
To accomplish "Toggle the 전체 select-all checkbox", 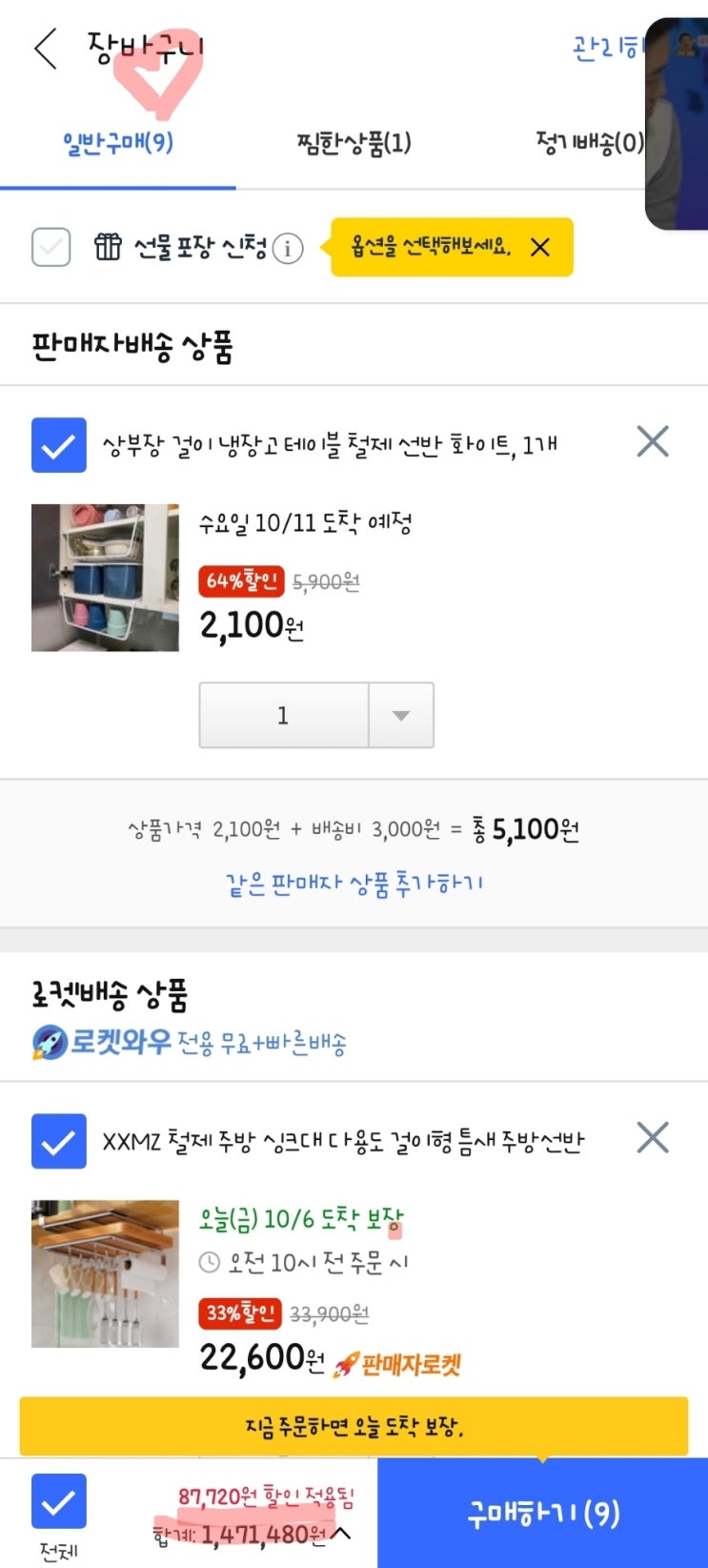I will point(58,1501).
